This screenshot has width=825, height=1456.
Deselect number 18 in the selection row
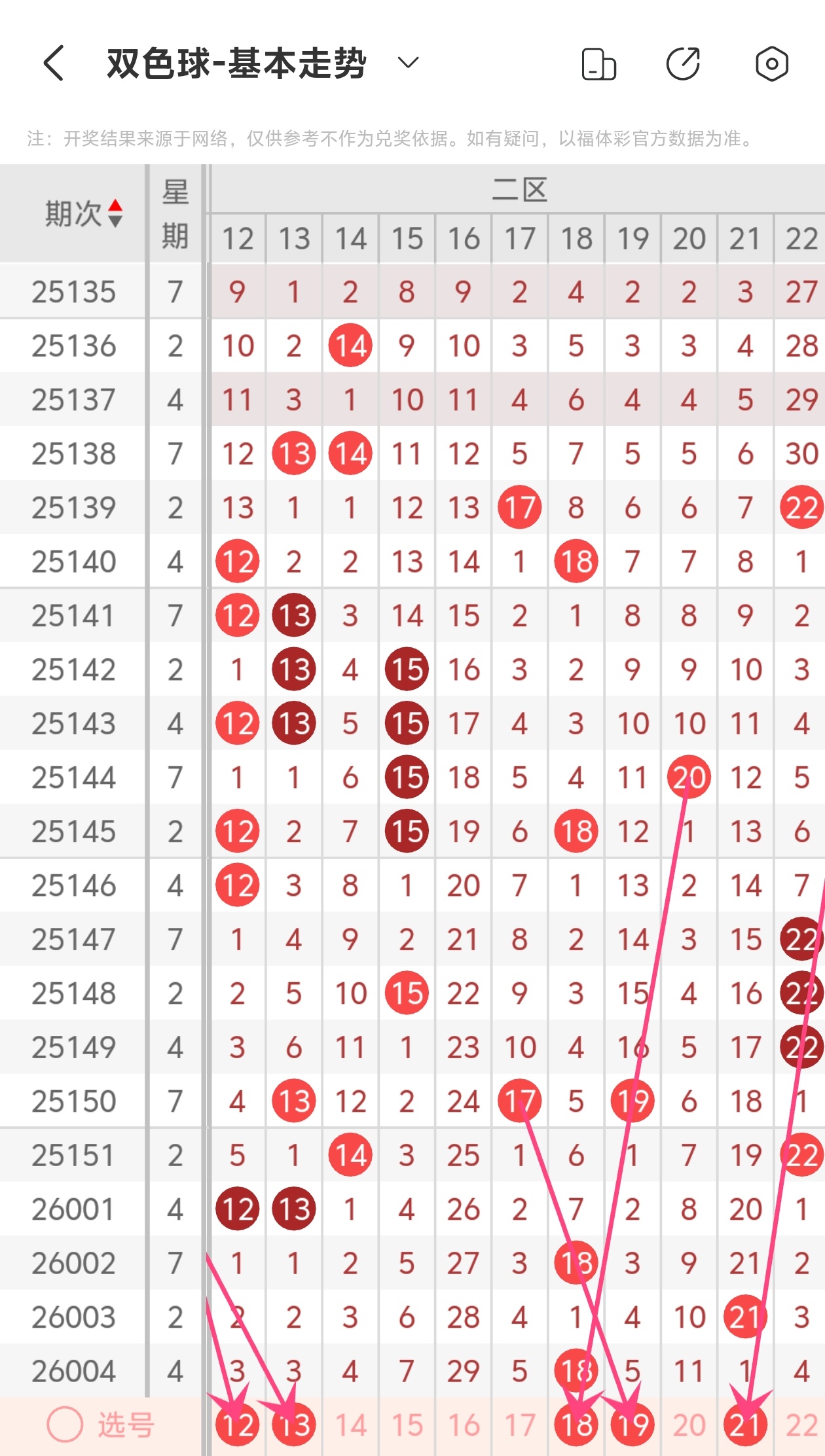(x=576, y=1425)
